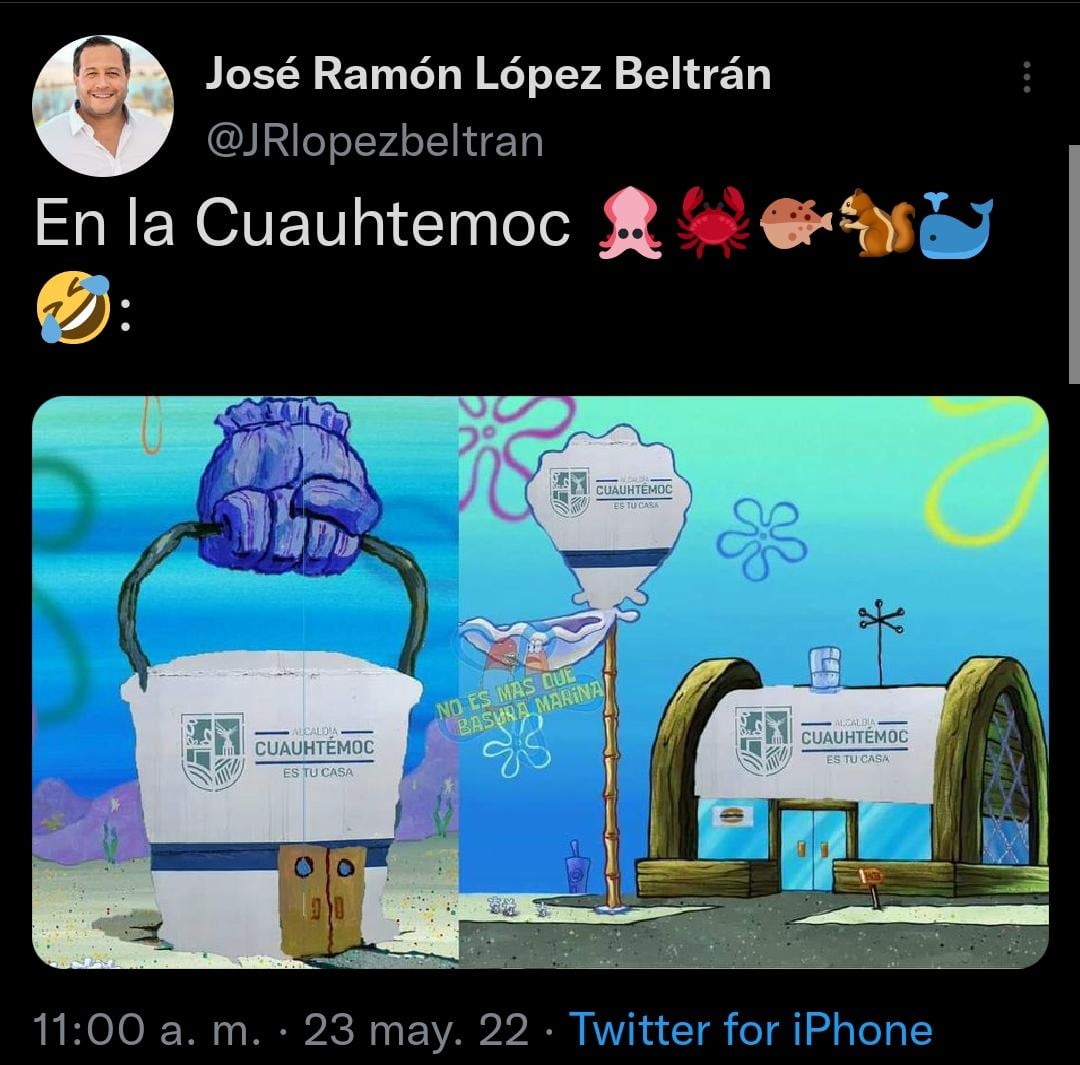
Task: View the left bucket meme image
Action: click(245, 682)
